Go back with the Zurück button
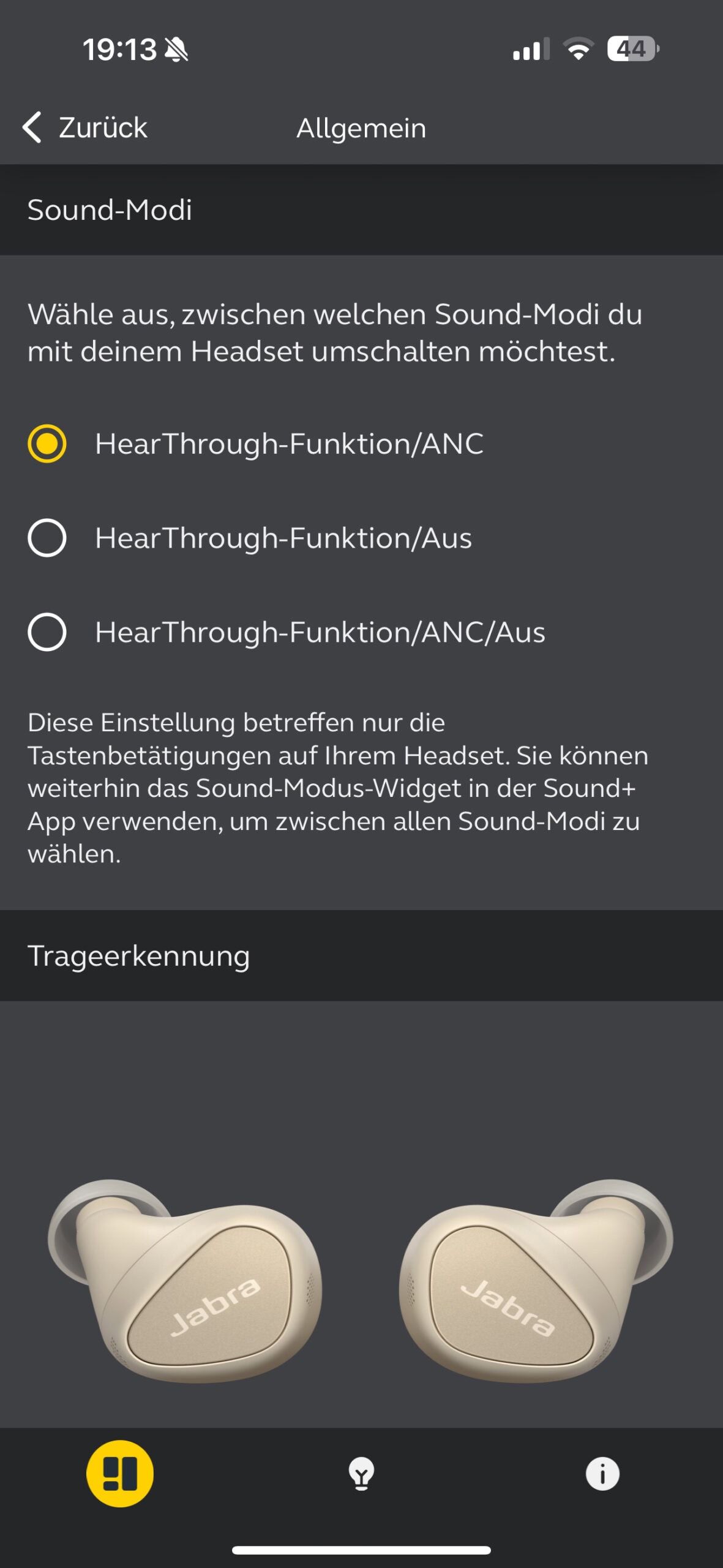This screenshot has height=1568, width=723. [84, 127]
